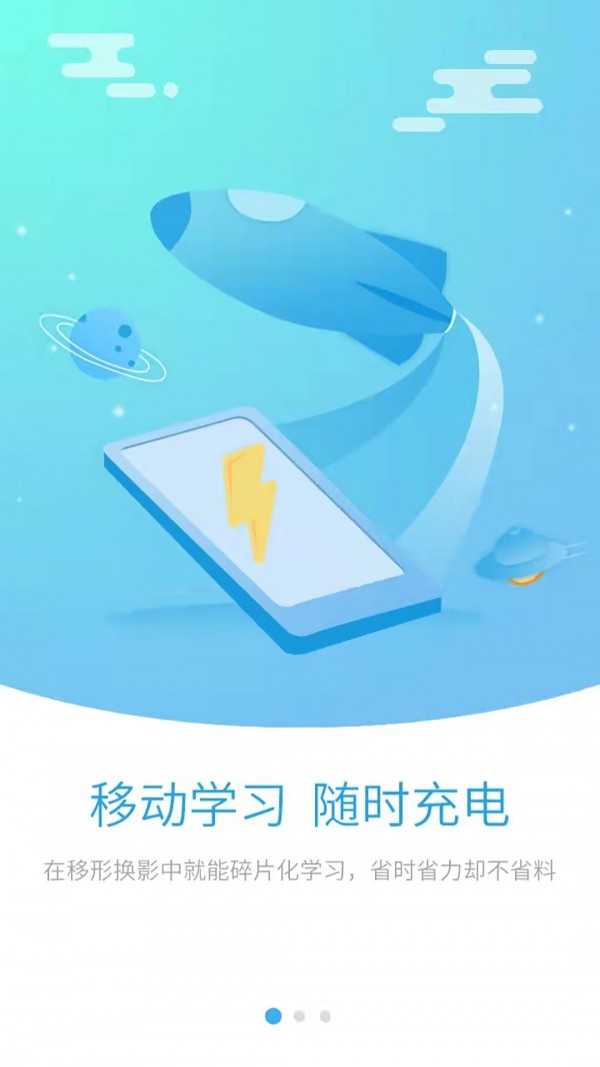
Task: Select the first highlighted page indicator dot
Action: tap(273, 1016)
